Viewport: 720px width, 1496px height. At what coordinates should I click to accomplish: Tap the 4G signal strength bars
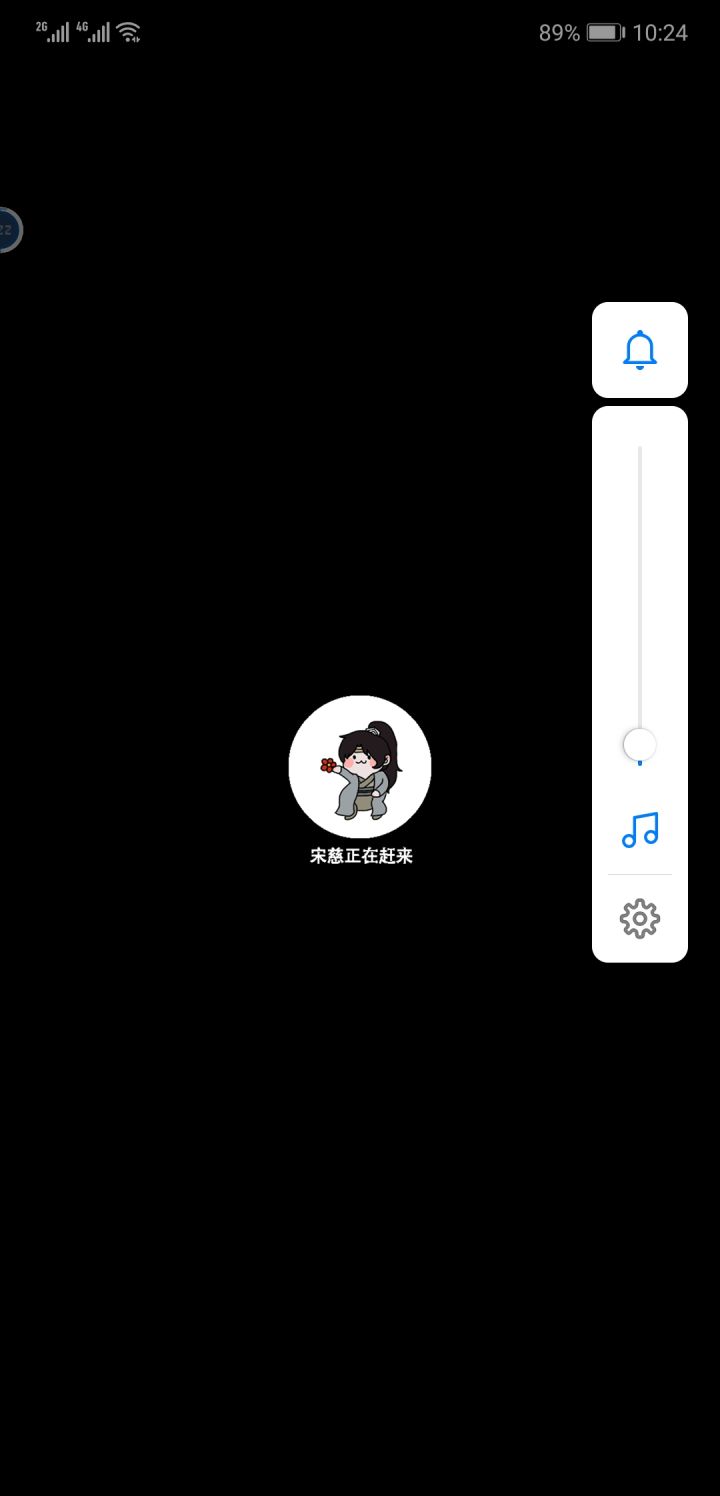pos(96,32)
